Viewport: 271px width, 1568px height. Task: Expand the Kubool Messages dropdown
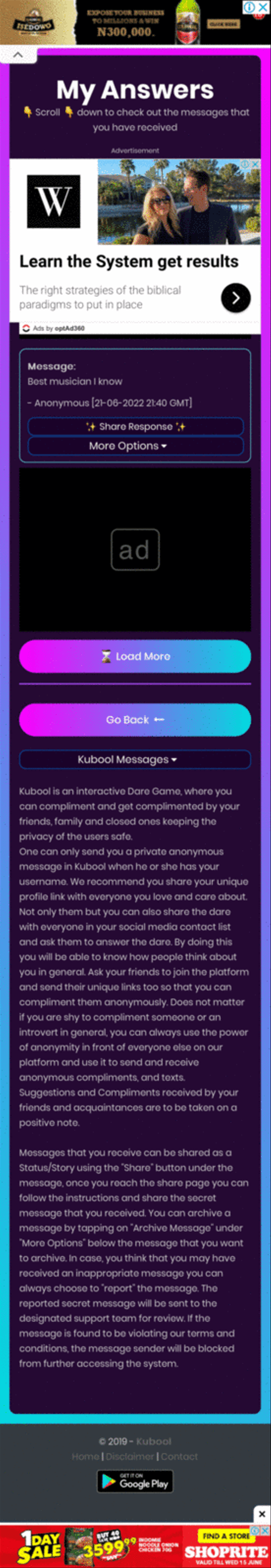[x=135, y=760]
